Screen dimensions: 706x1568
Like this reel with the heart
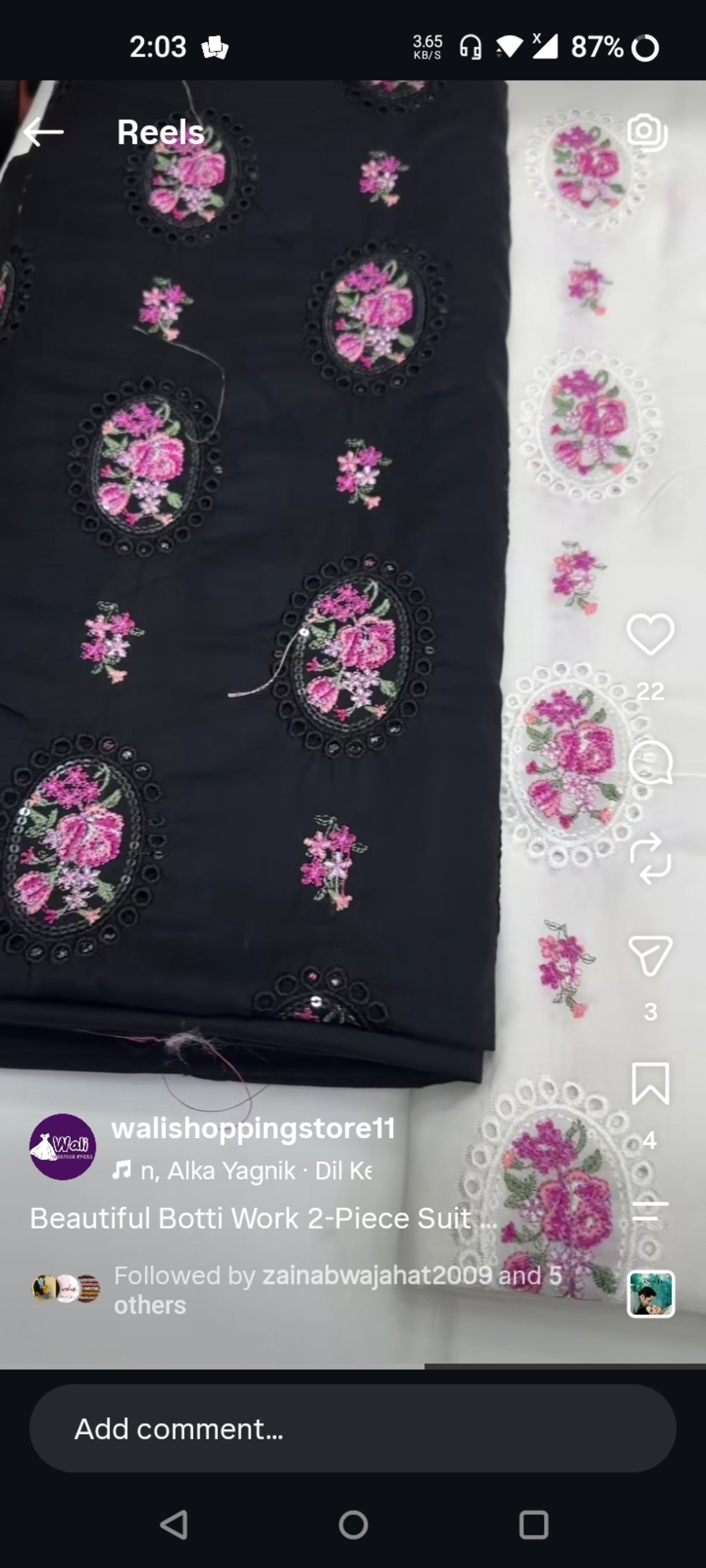pyautogui.click(x=650, y=634)
